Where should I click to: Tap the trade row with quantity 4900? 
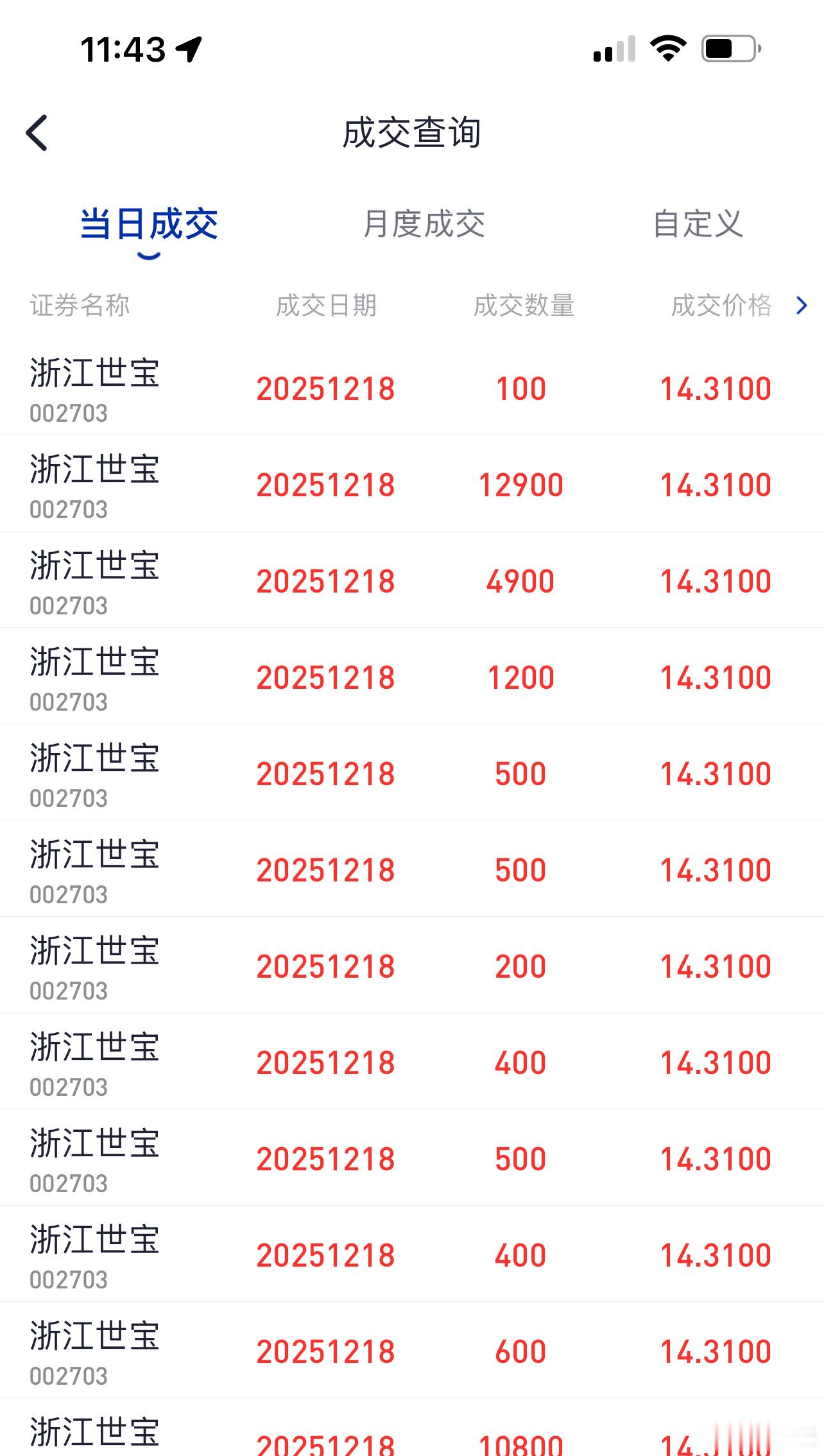click(x=412, y=580)
